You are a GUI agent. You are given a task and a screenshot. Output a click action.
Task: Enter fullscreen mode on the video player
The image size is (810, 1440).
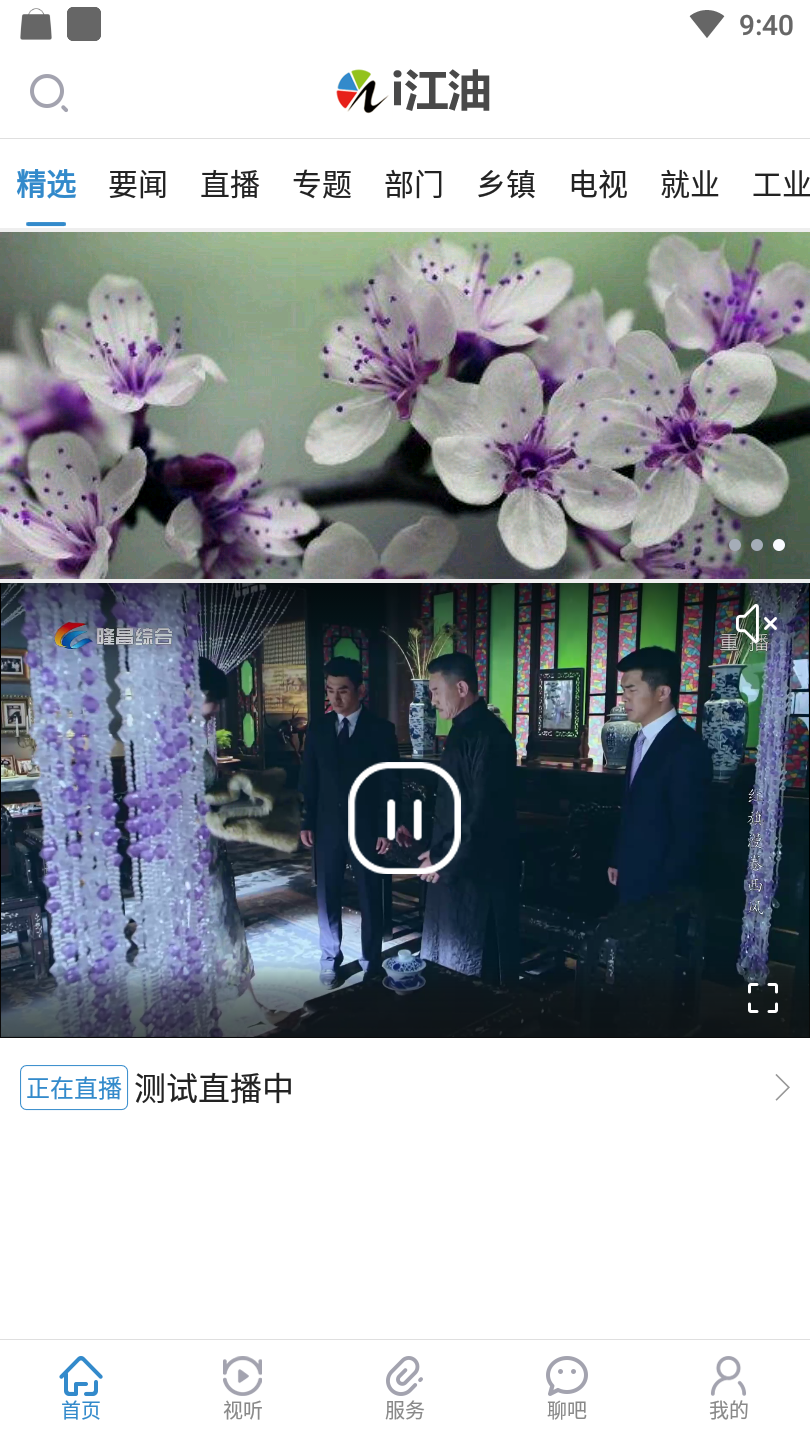pyautogui.click(x=764, y=996)
